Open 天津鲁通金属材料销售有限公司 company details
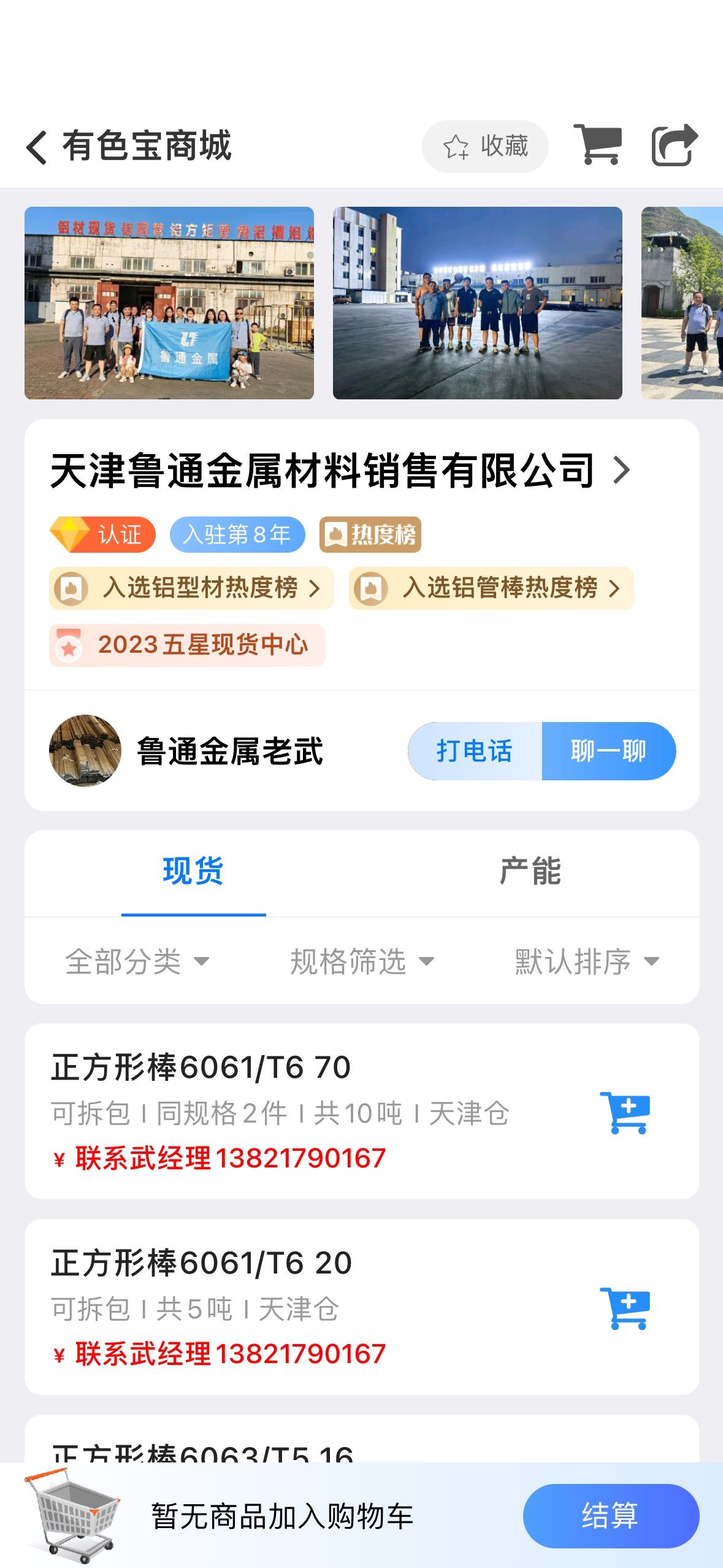 (x=340, y=471)
